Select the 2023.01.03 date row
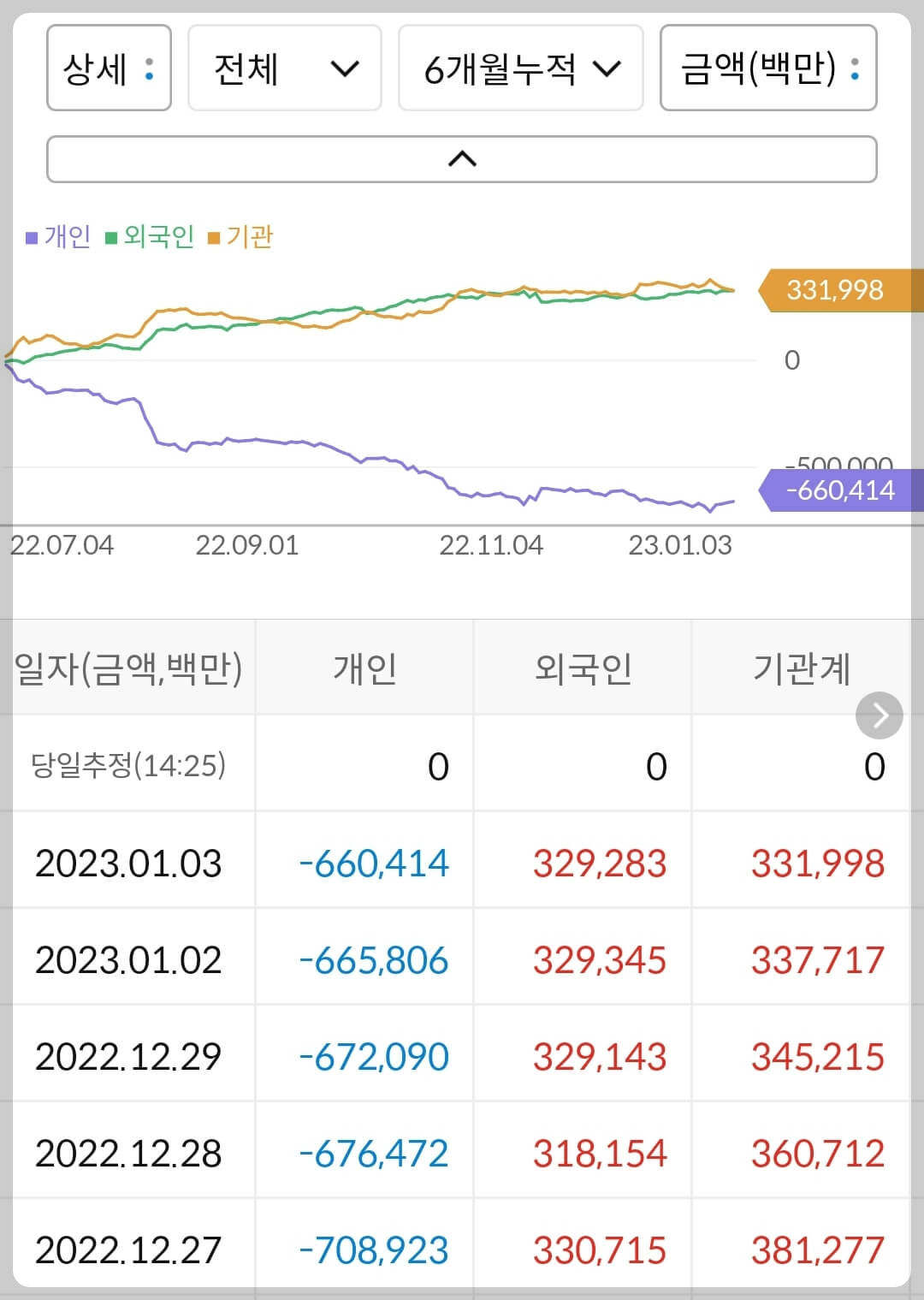This screenshot has width=924, height=1300. (127, 863)
